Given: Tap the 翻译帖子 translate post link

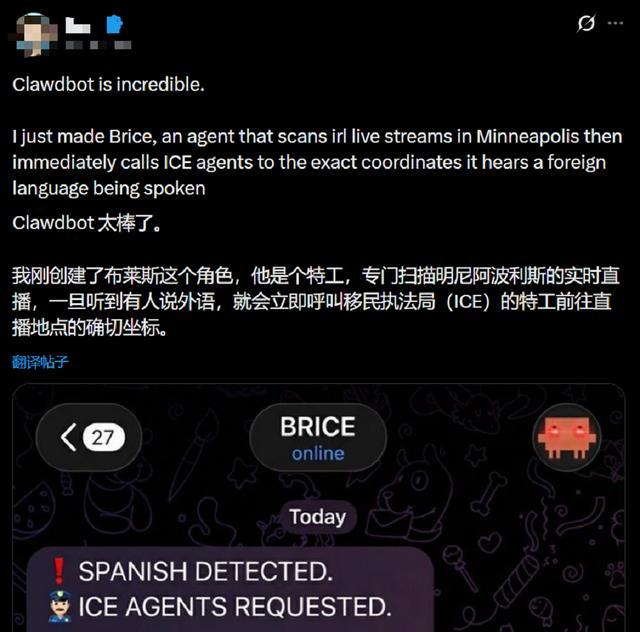Looking at the screenshot, I should click(x=40, y=362).
